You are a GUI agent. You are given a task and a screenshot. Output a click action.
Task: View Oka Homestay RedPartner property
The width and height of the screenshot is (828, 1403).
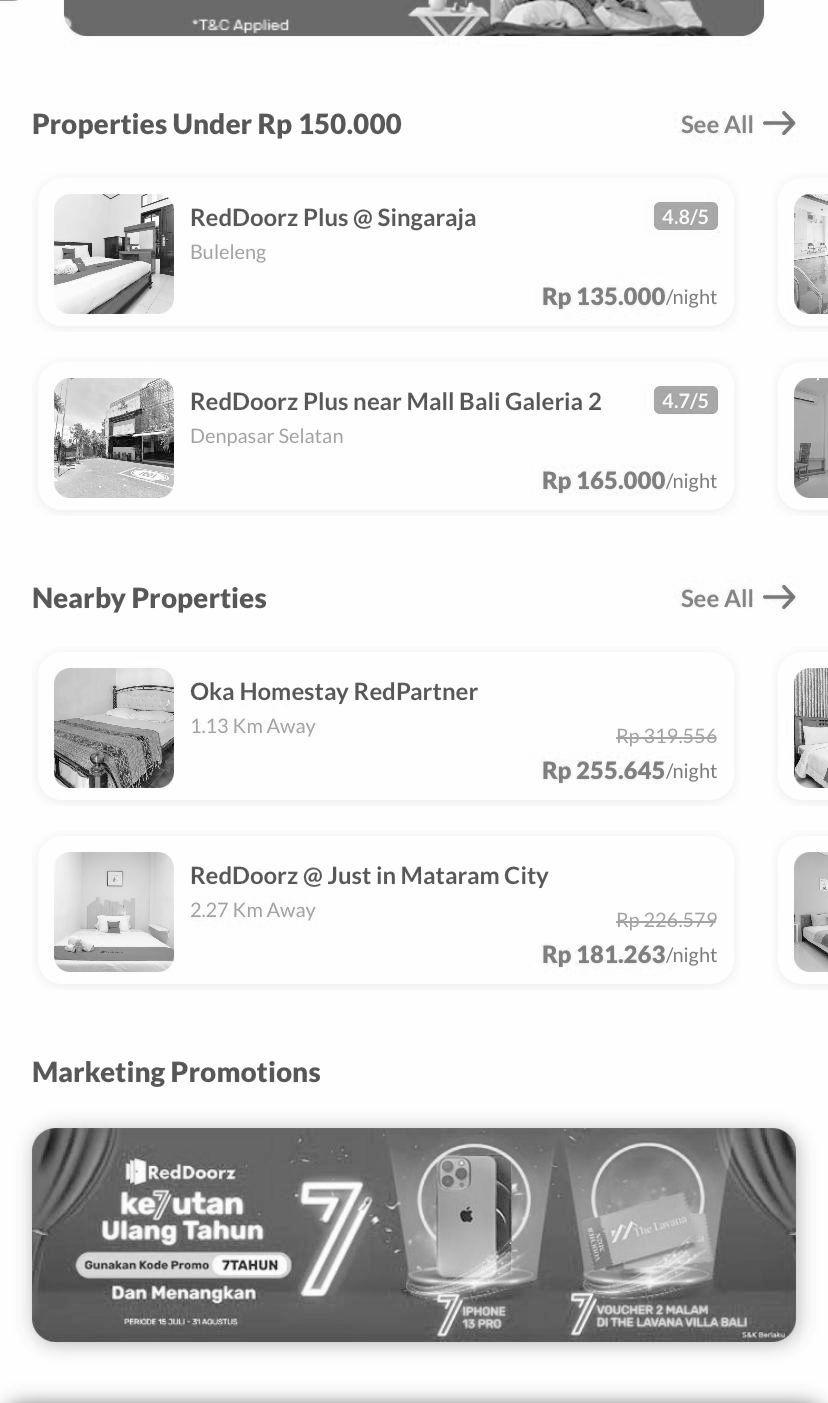point(386,727)
